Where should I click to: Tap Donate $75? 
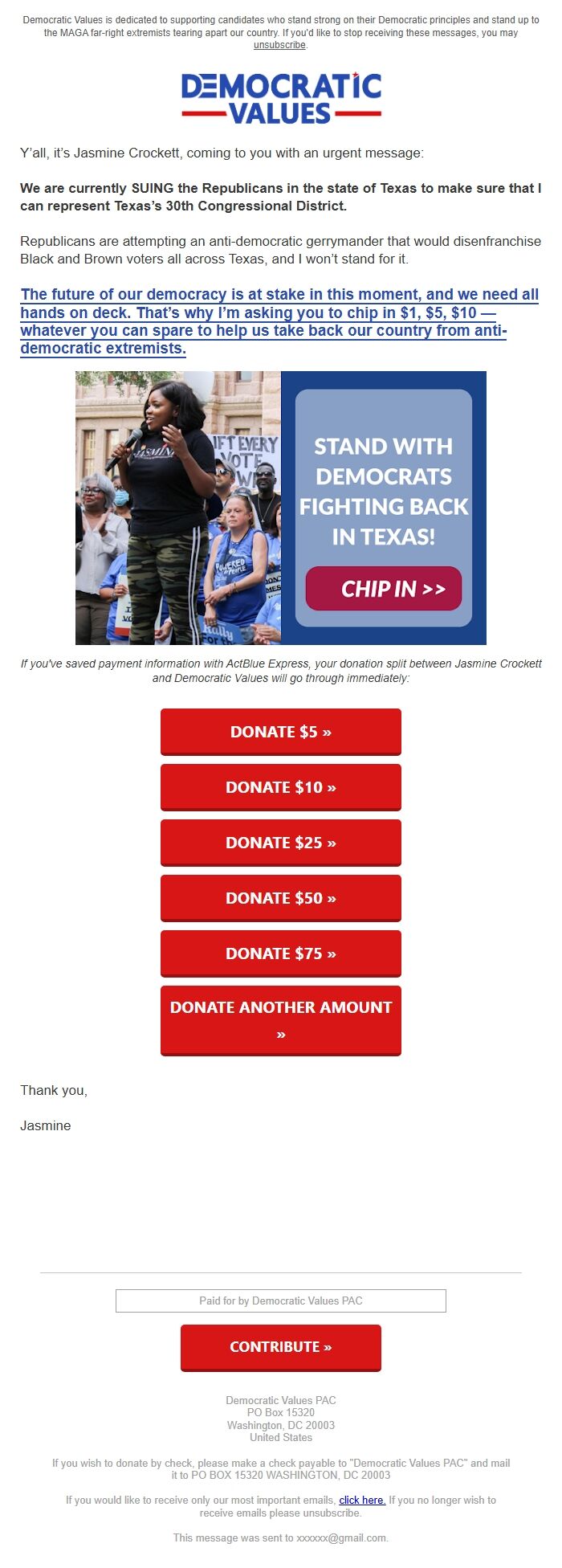[x=281, y=953]
